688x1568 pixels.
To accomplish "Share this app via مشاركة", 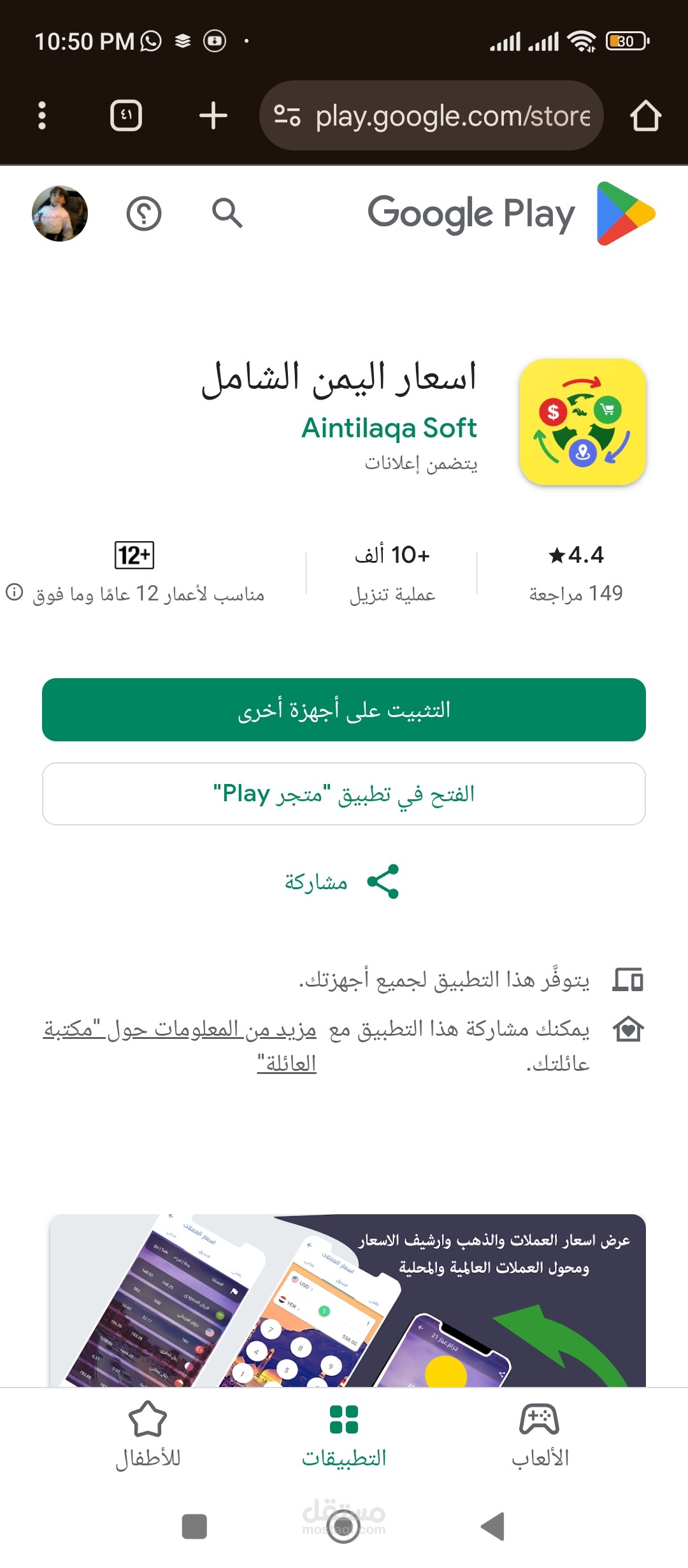I will point(344,882).
